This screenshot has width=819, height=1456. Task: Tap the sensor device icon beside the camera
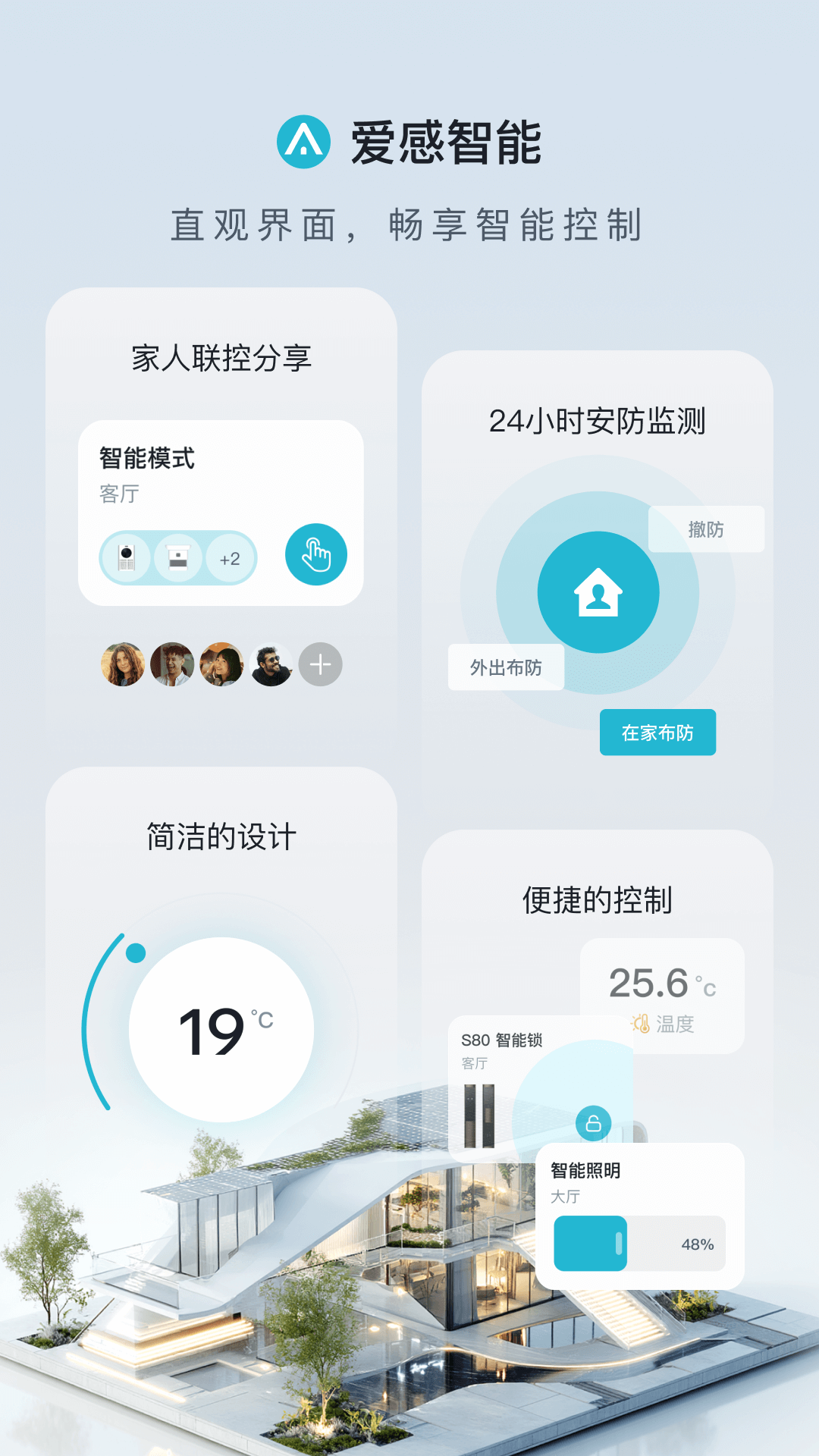click(x=177, y=558)
